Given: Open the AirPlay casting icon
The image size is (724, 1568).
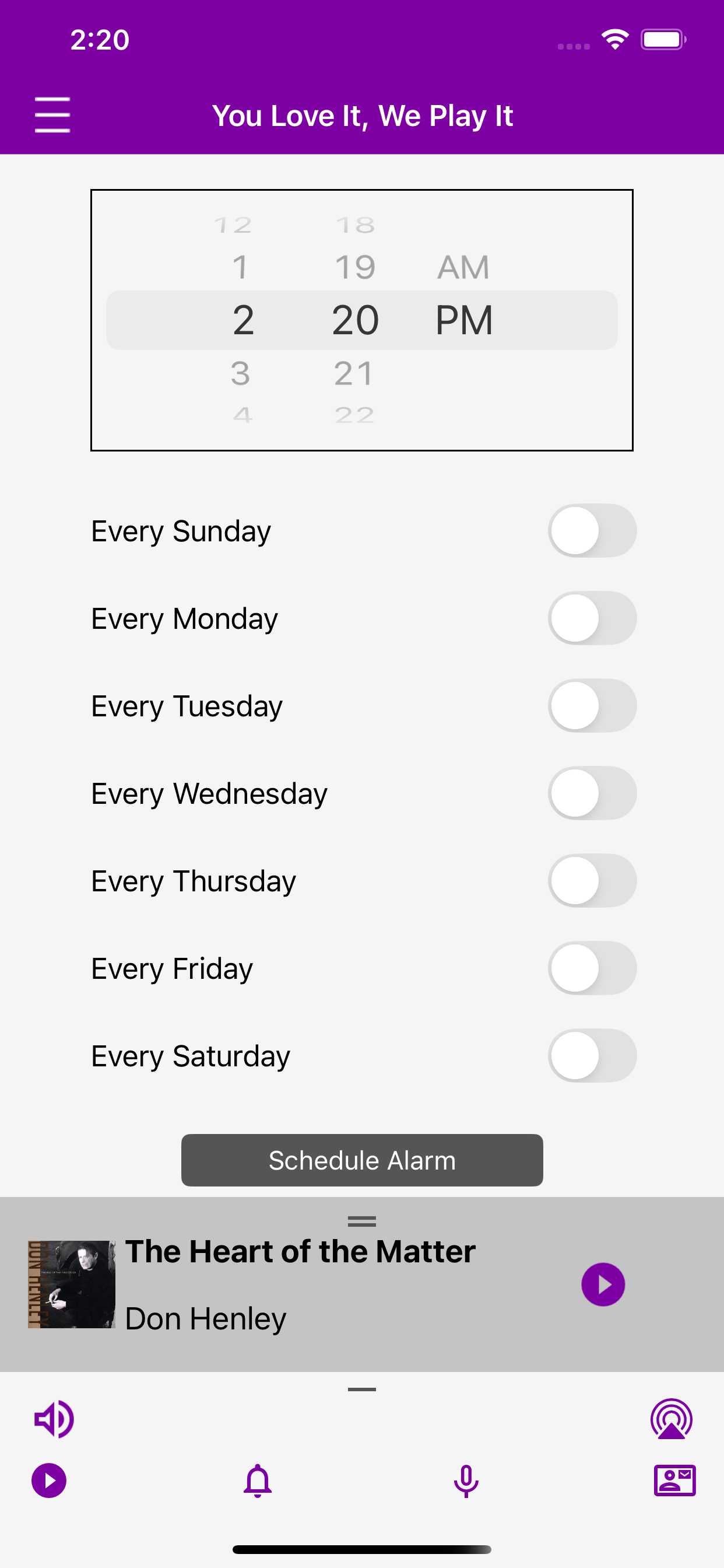Looking at the screenshot, I should [671, 1419].
